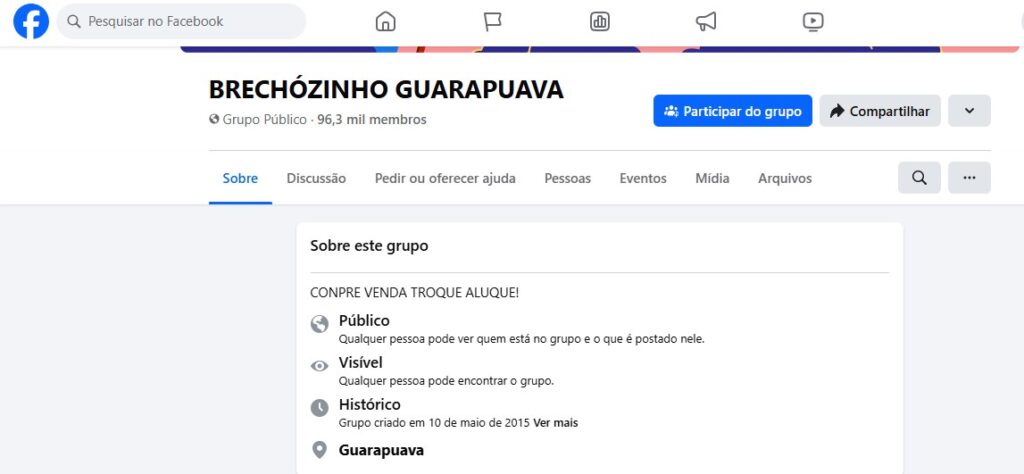Switch to the Discussão tab
Viewport: 1024px width, 474px height.
(316, 178)
